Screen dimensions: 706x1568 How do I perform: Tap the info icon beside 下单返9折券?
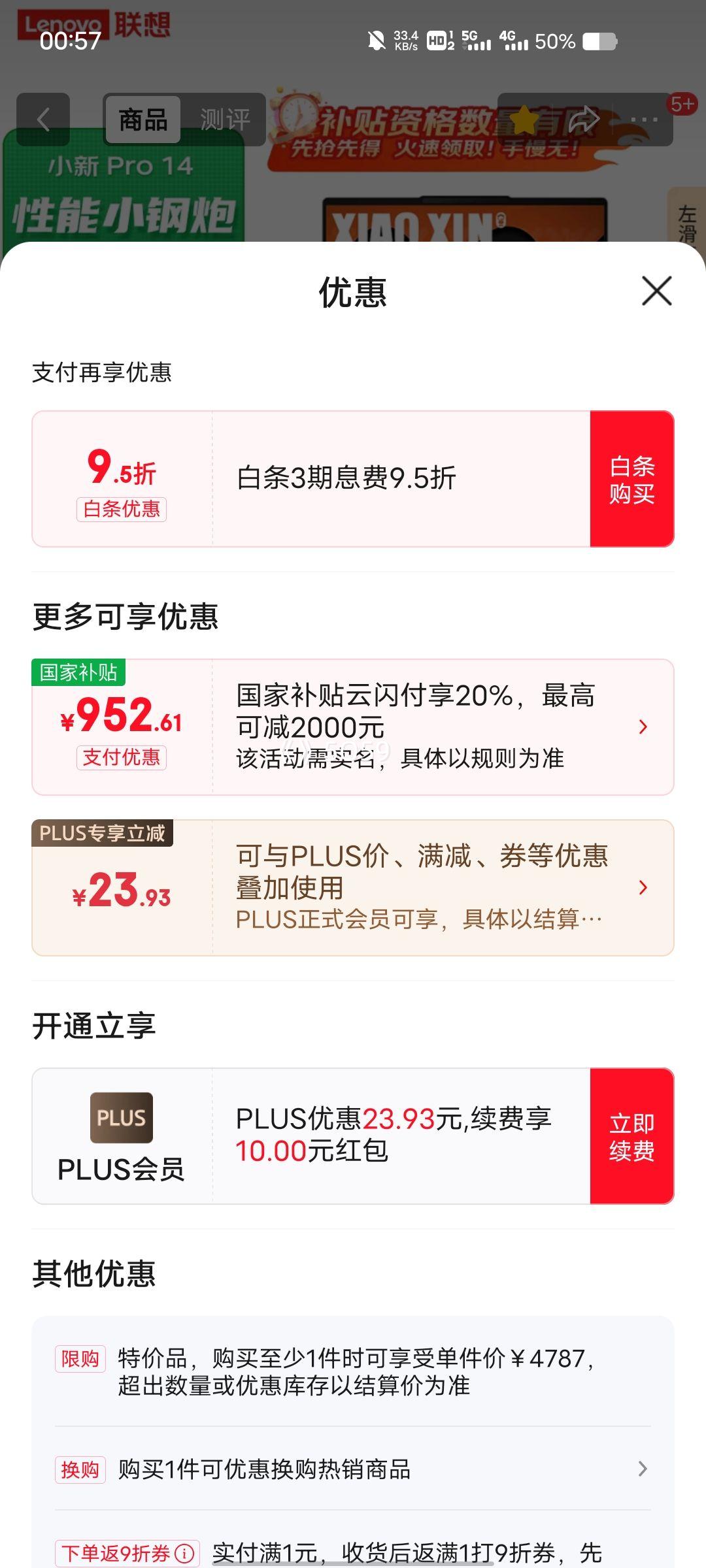click(185, 1552)
